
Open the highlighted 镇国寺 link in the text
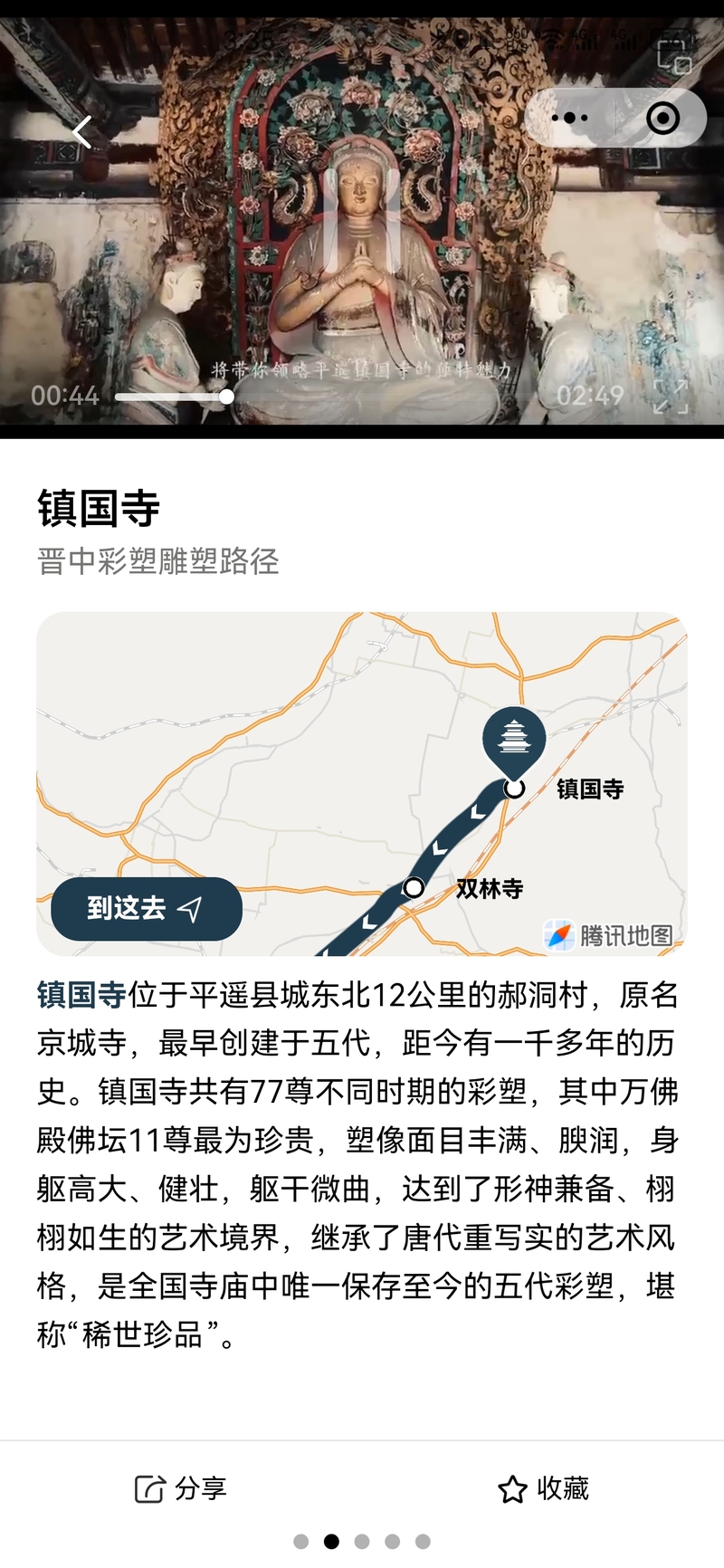pos(81,995)
